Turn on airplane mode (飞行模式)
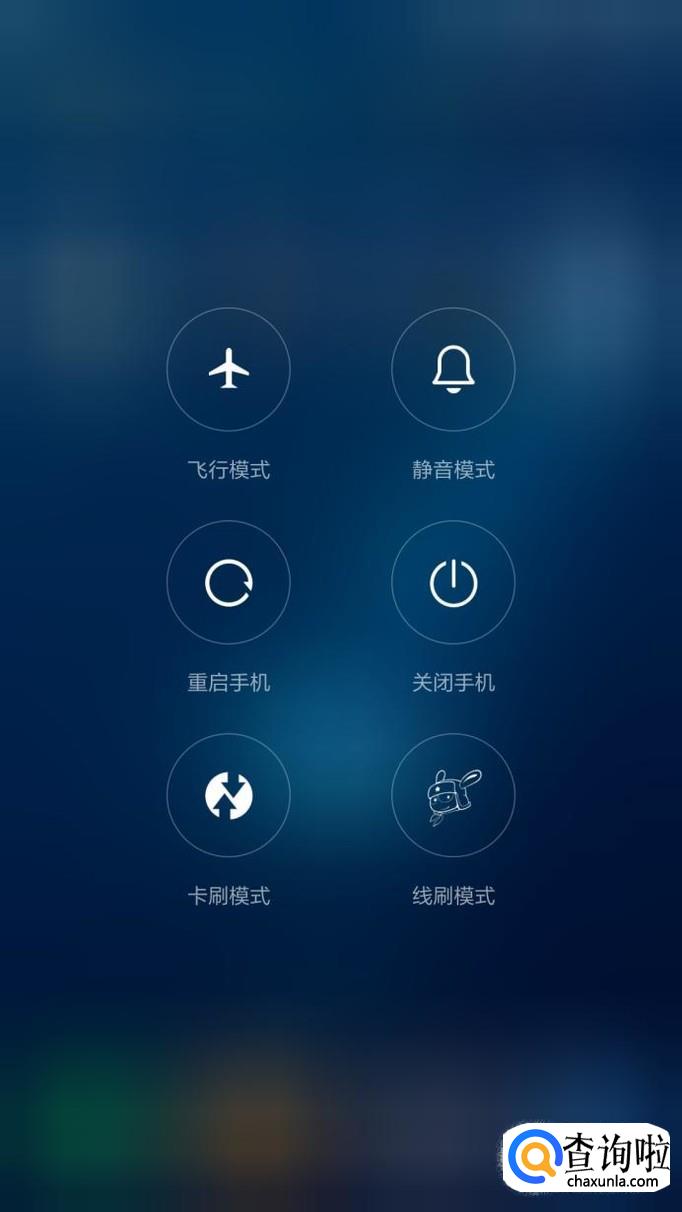This screenshot has height=1212, width=682. [x=228, y=370]
